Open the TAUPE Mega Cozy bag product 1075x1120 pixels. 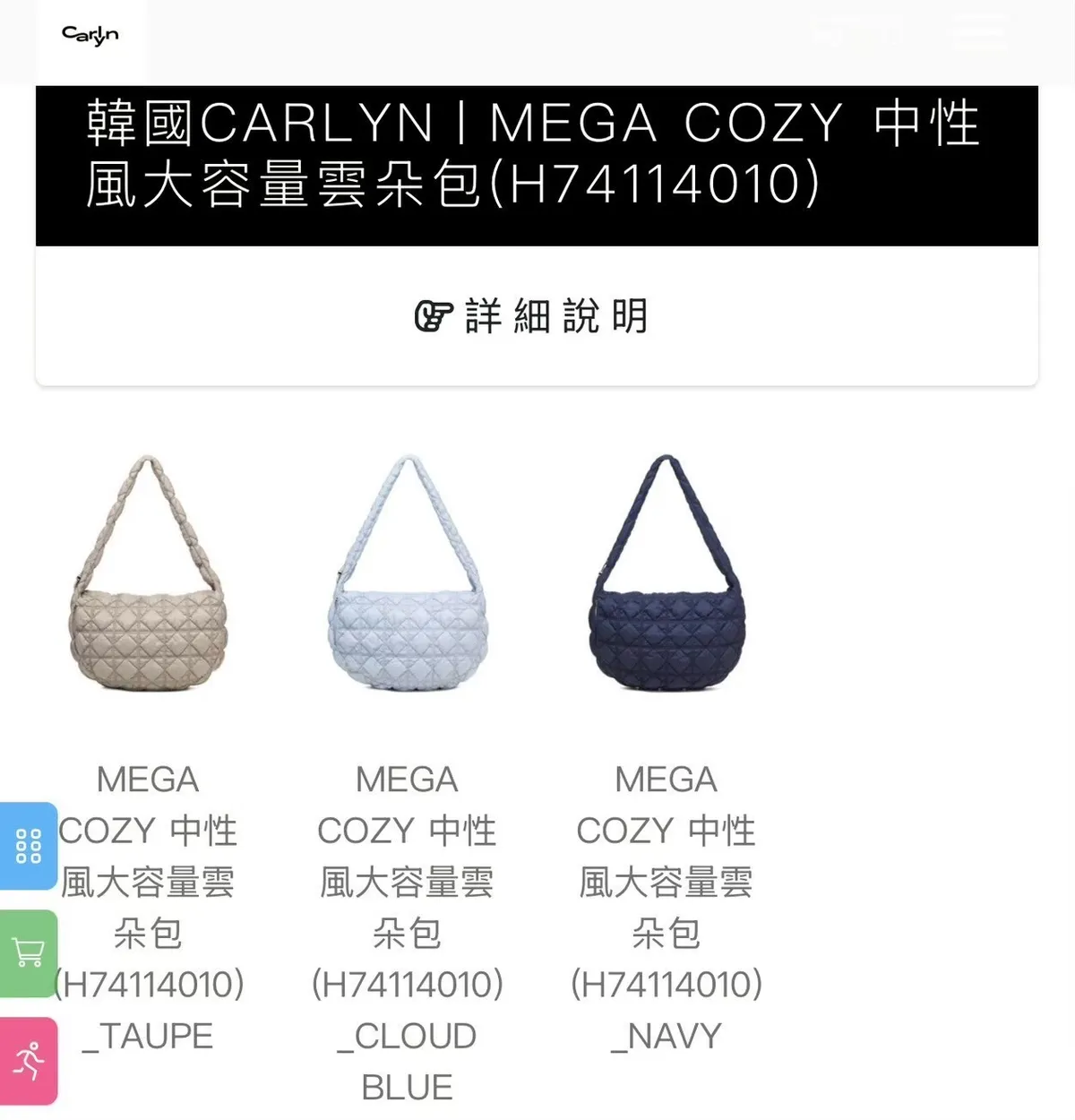148,573
